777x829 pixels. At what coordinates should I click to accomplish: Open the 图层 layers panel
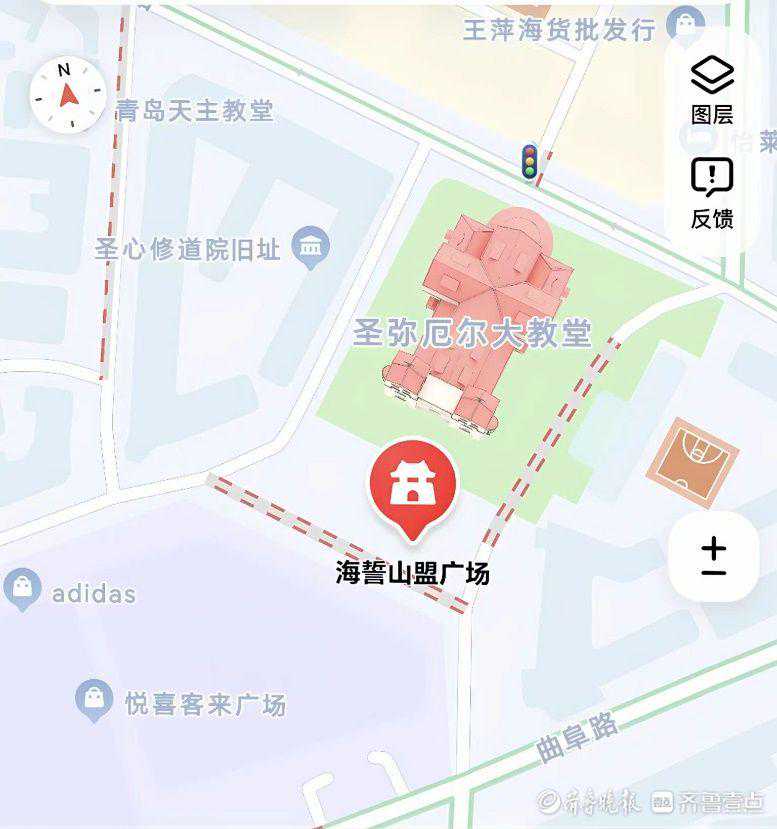coord(712,89)
